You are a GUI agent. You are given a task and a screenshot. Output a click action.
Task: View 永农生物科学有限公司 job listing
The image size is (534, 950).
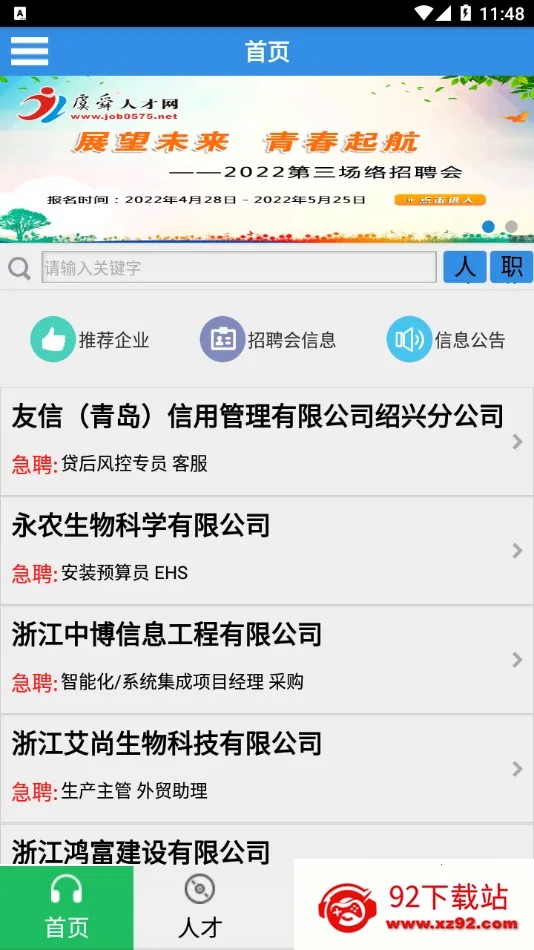tap(267, 550)
